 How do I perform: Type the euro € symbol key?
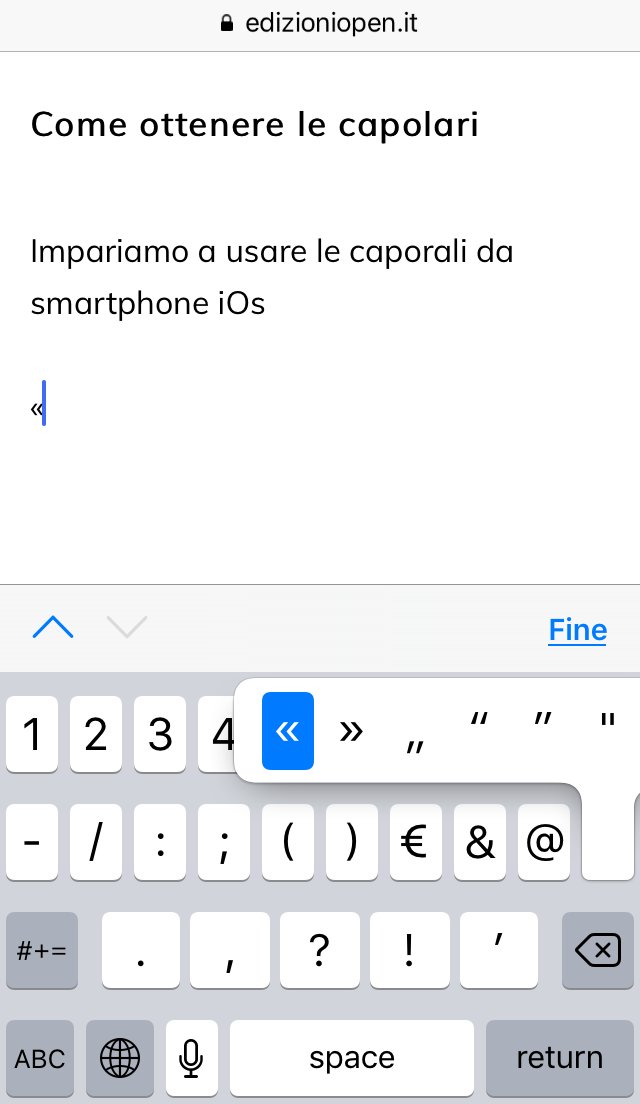coord(415,842)
